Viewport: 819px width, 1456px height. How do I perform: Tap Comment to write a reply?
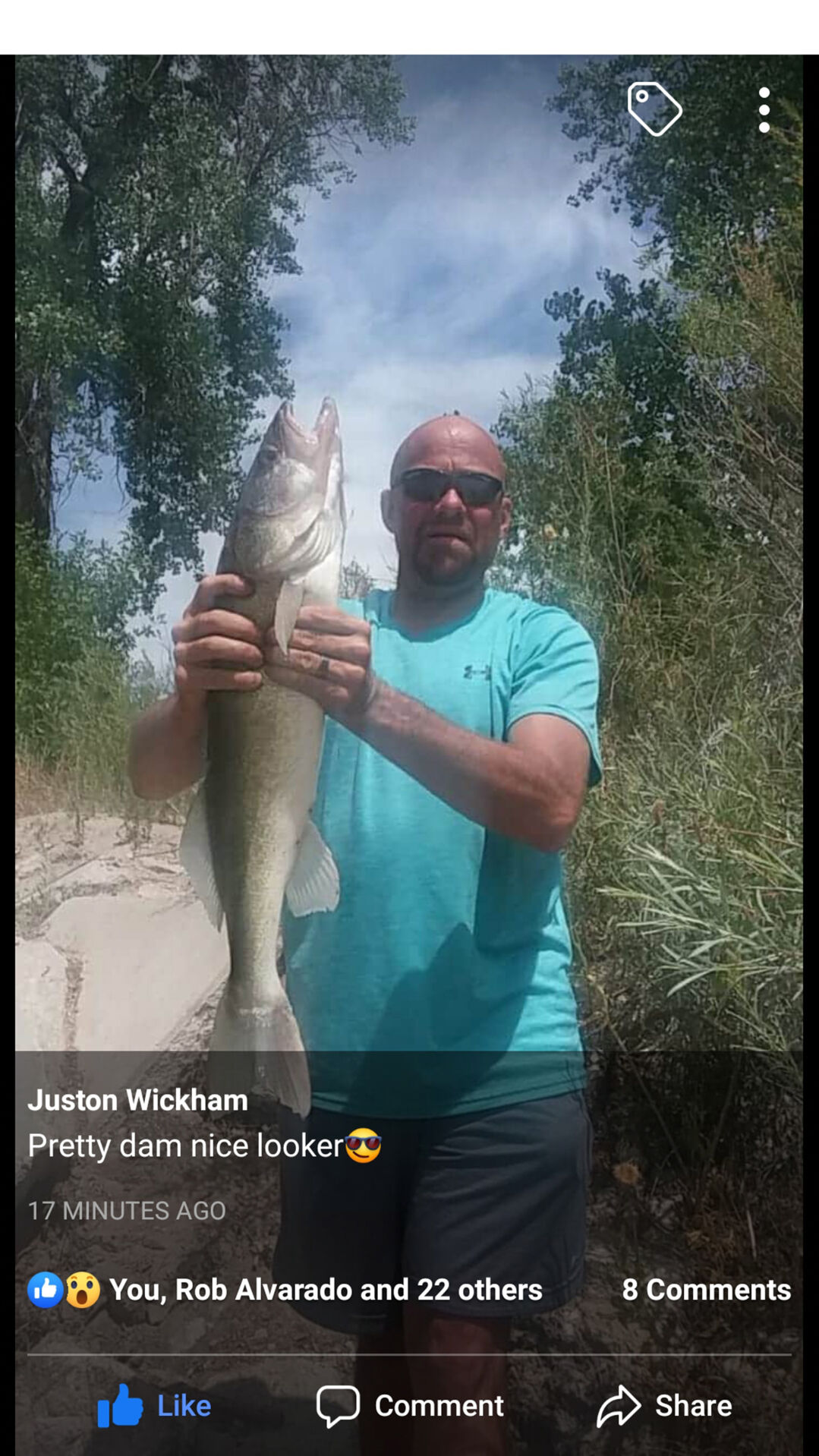coord(410,1405)
